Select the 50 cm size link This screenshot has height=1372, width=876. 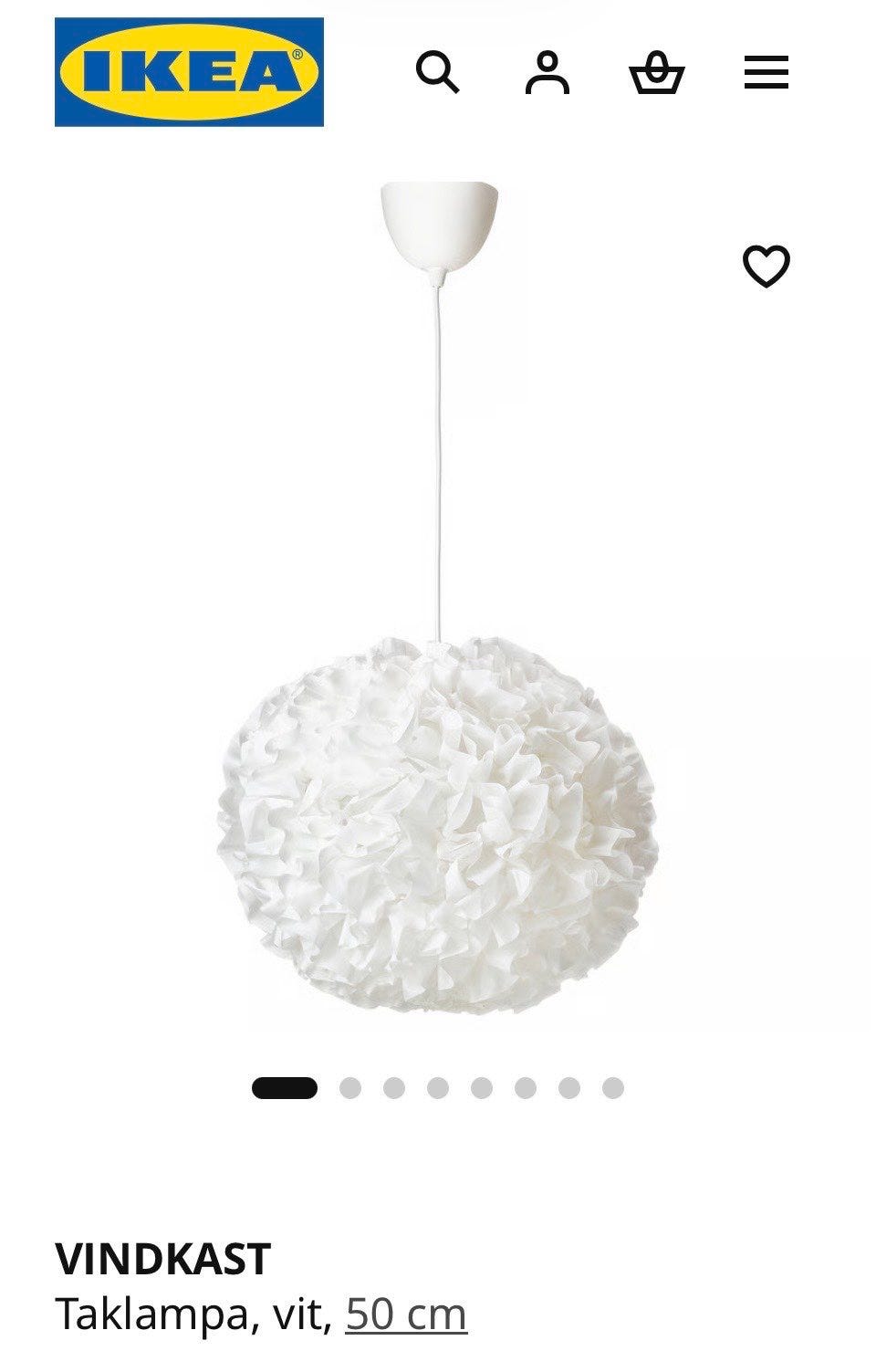(x=406, y=1314)
